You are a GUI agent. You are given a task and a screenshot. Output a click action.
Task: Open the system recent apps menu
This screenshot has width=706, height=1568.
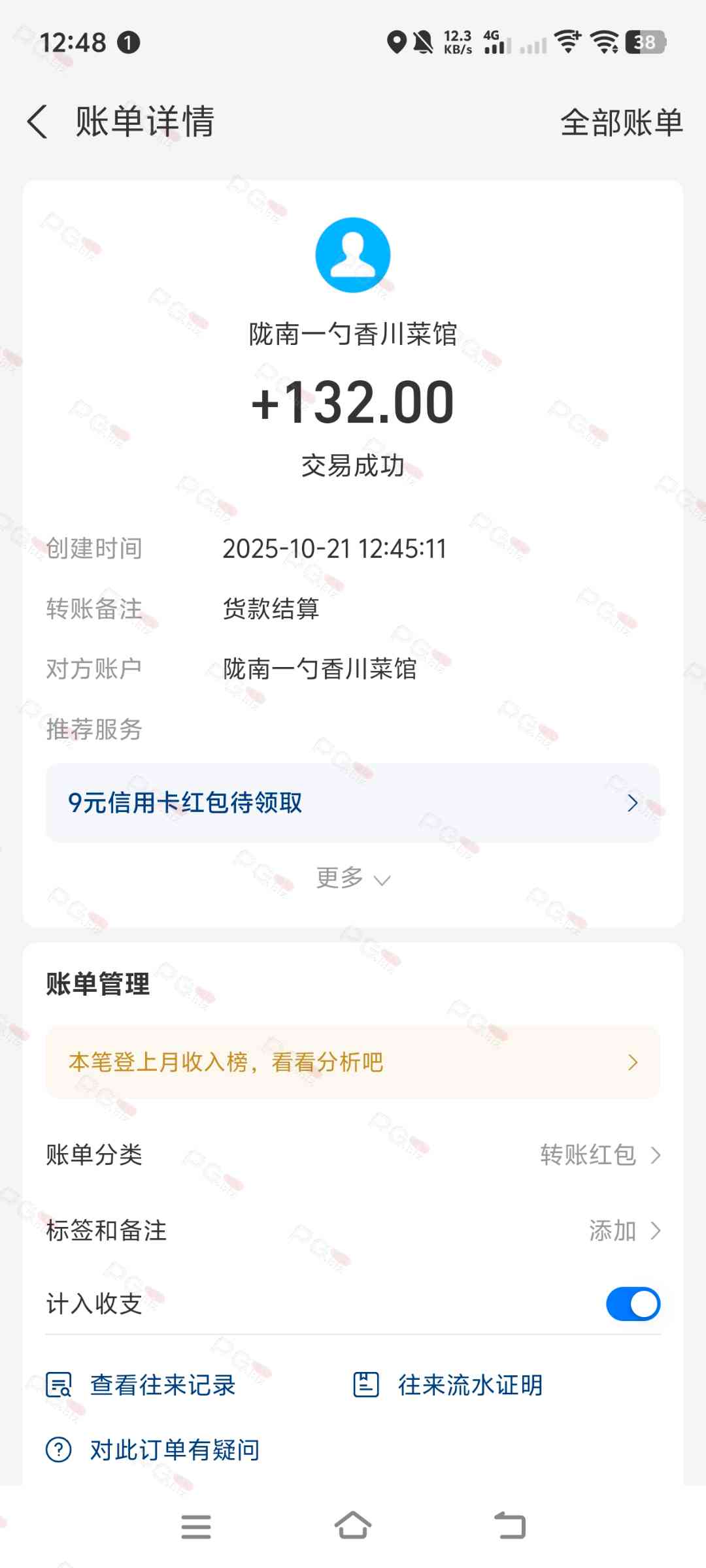pyautogui.click(x=195, y=1527)
